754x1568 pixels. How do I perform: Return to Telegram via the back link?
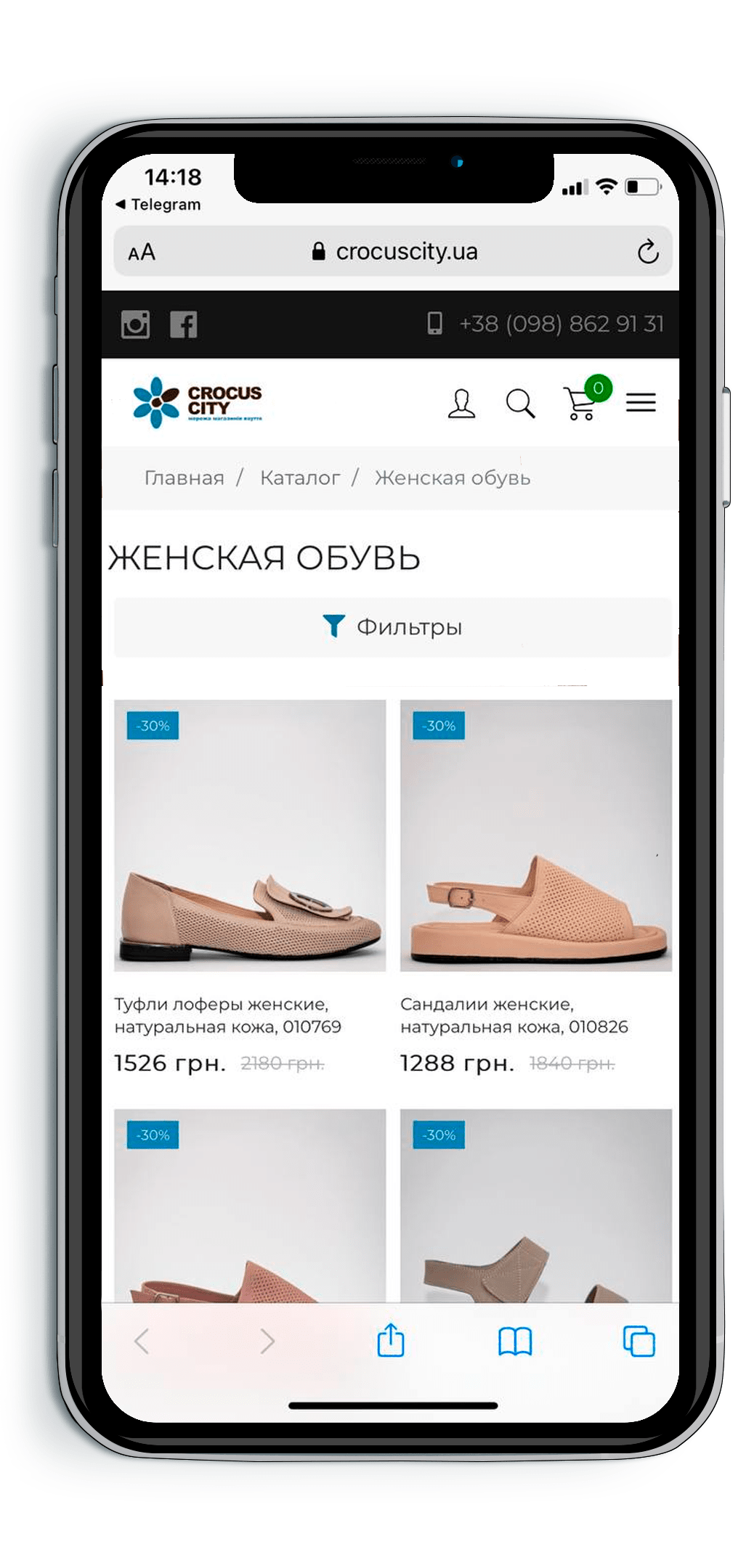158,205
